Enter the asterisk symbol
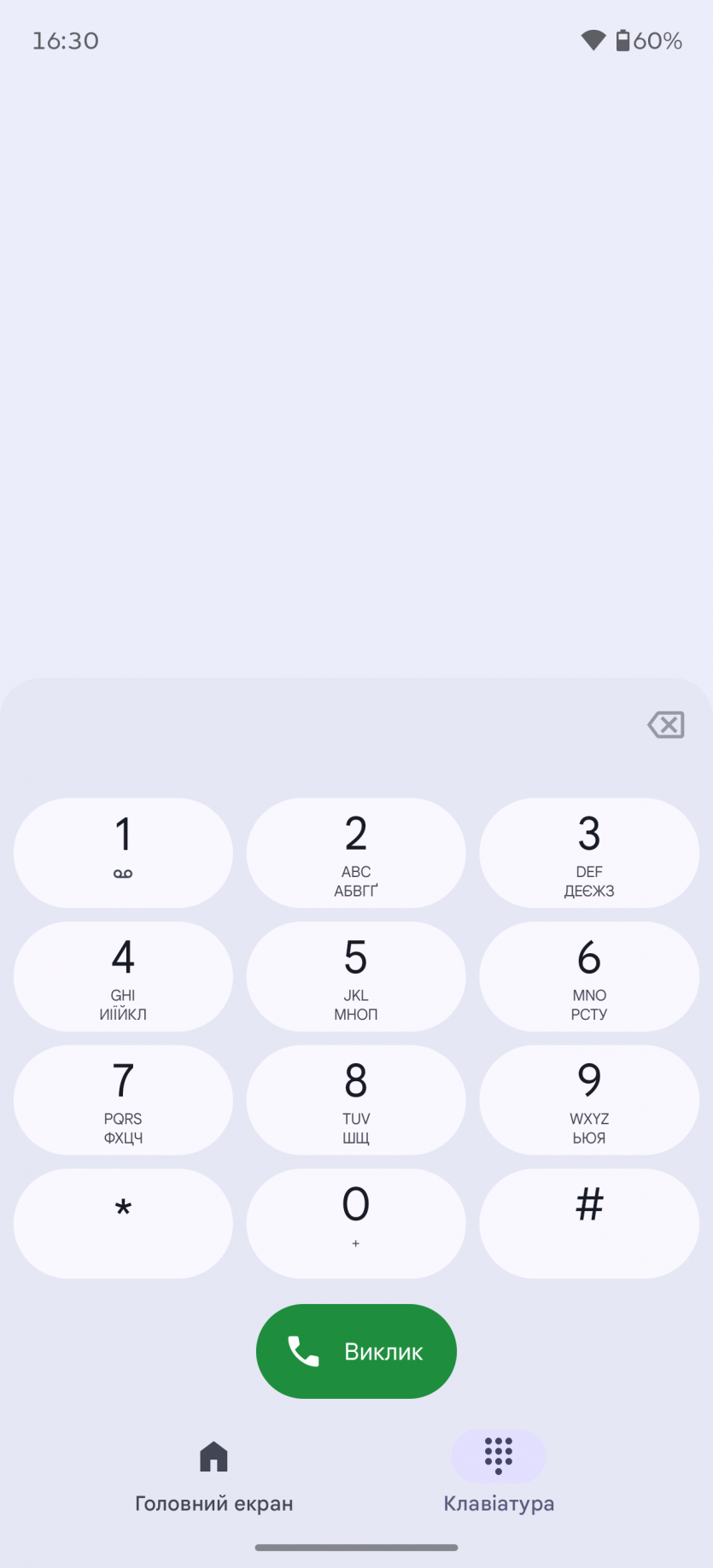Screen dimensions: 713x1568 (x=123, y=1223)
